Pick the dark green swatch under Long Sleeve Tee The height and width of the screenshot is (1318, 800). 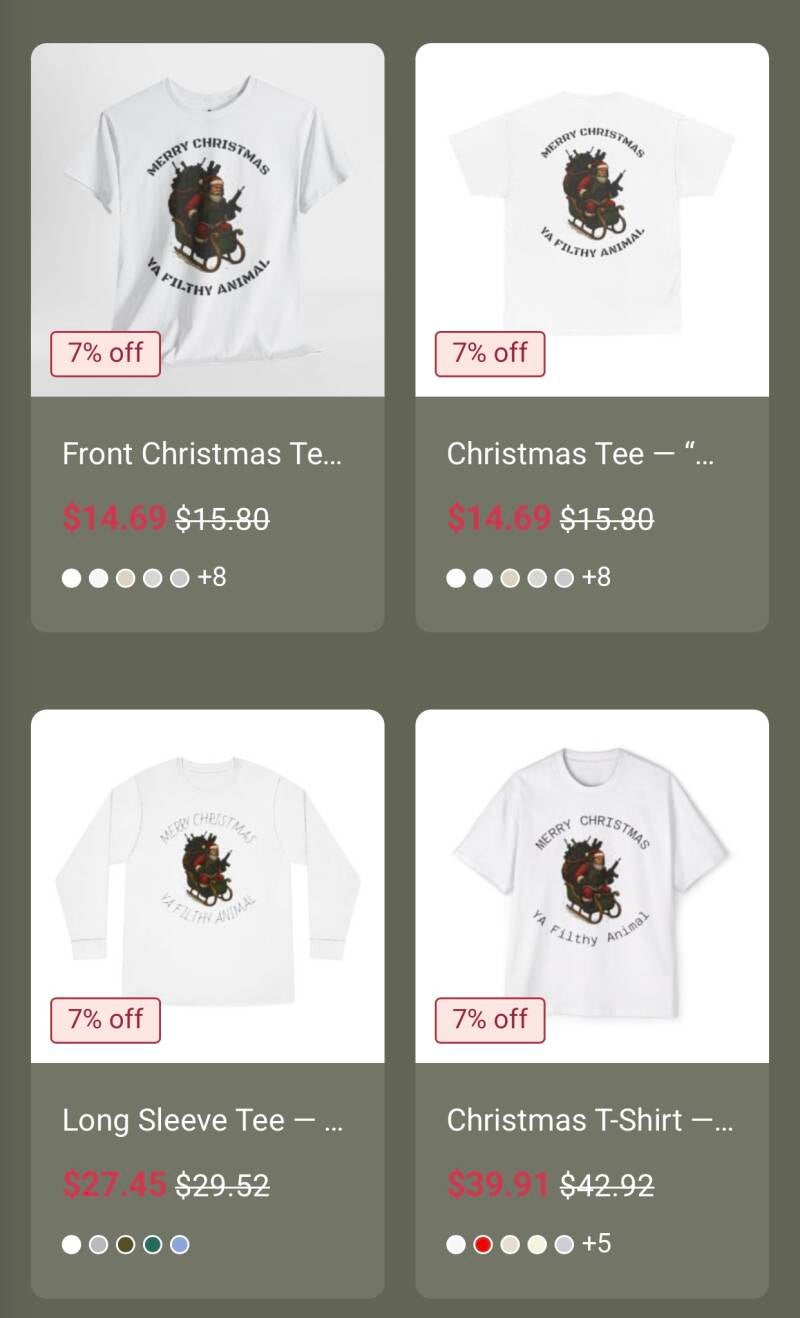click(x=152, y=1245)
